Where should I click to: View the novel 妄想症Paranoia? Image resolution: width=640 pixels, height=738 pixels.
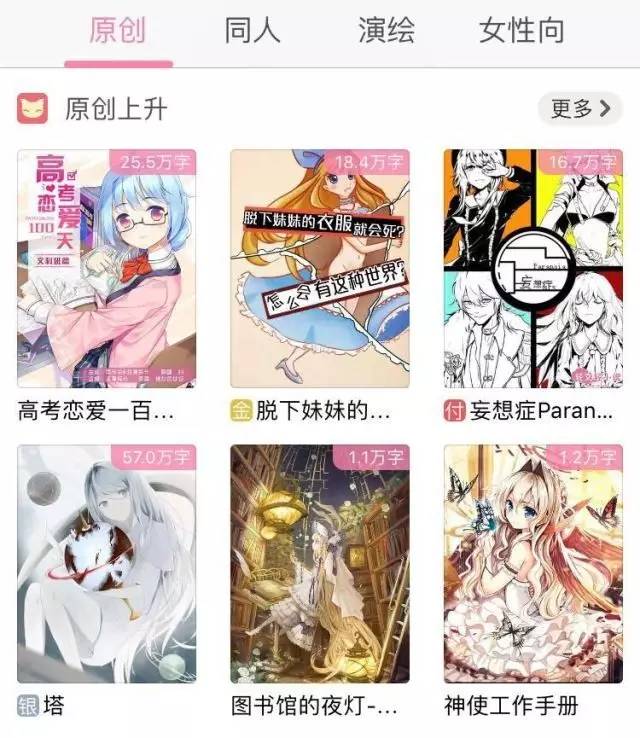pos(533,269)
